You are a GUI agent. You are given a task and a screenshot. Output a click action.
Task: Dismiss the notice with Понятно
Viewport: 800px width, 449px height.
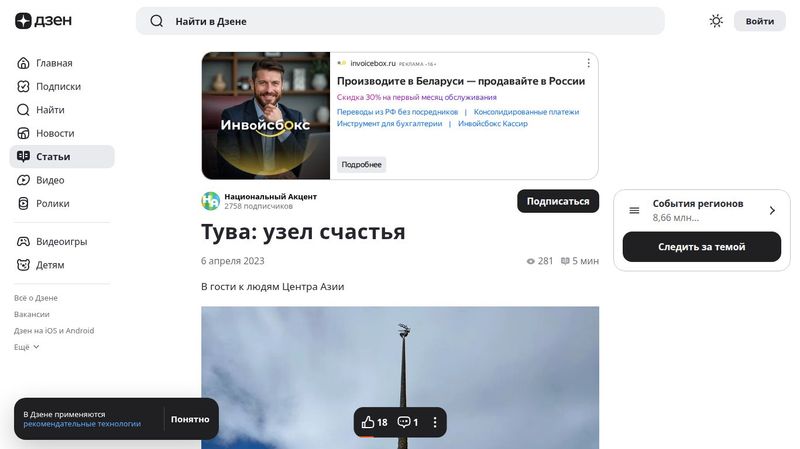click(190, 419)
